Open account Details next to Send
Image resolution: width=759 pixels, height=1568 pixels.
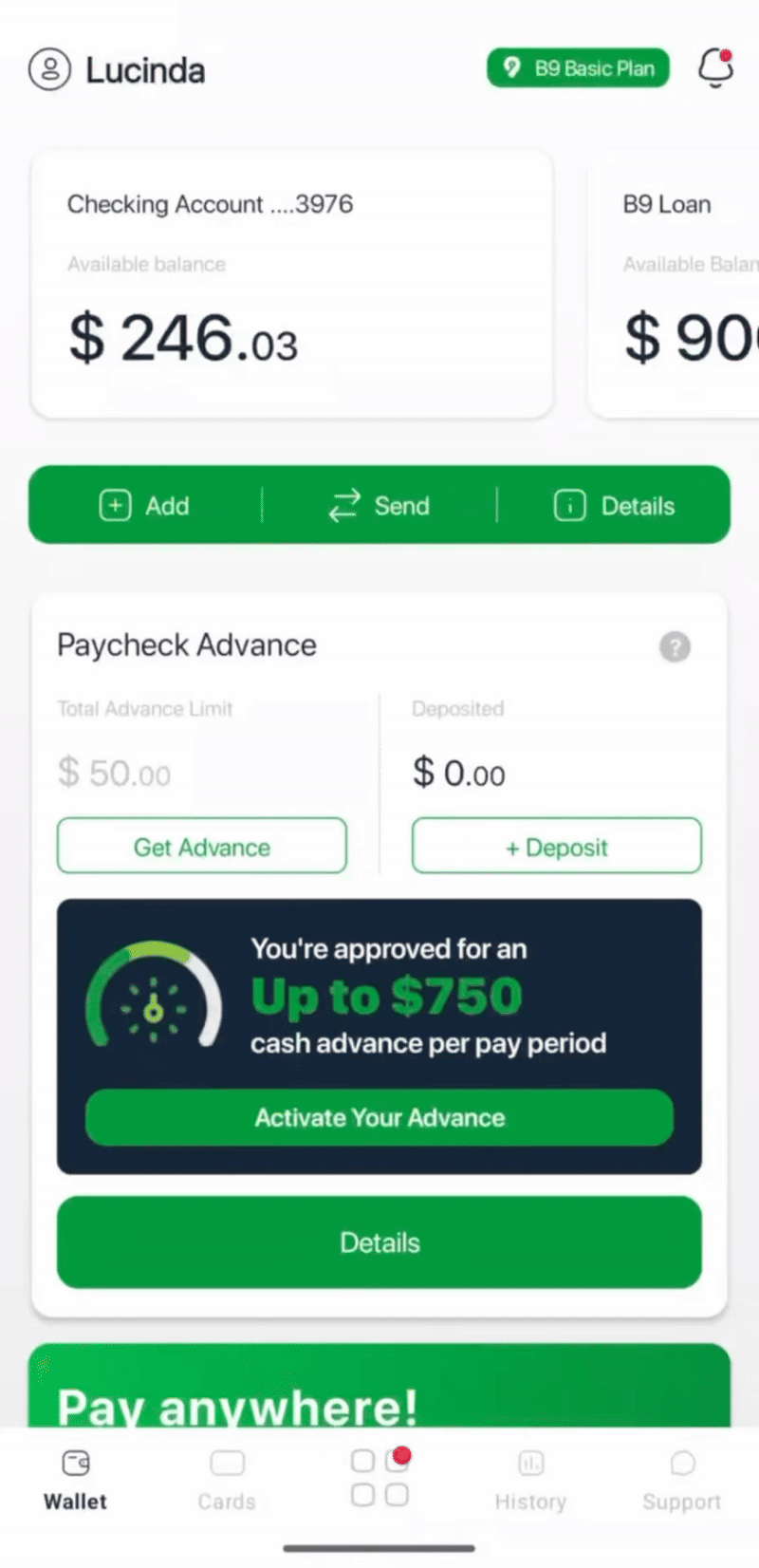[x=615, y=506]
